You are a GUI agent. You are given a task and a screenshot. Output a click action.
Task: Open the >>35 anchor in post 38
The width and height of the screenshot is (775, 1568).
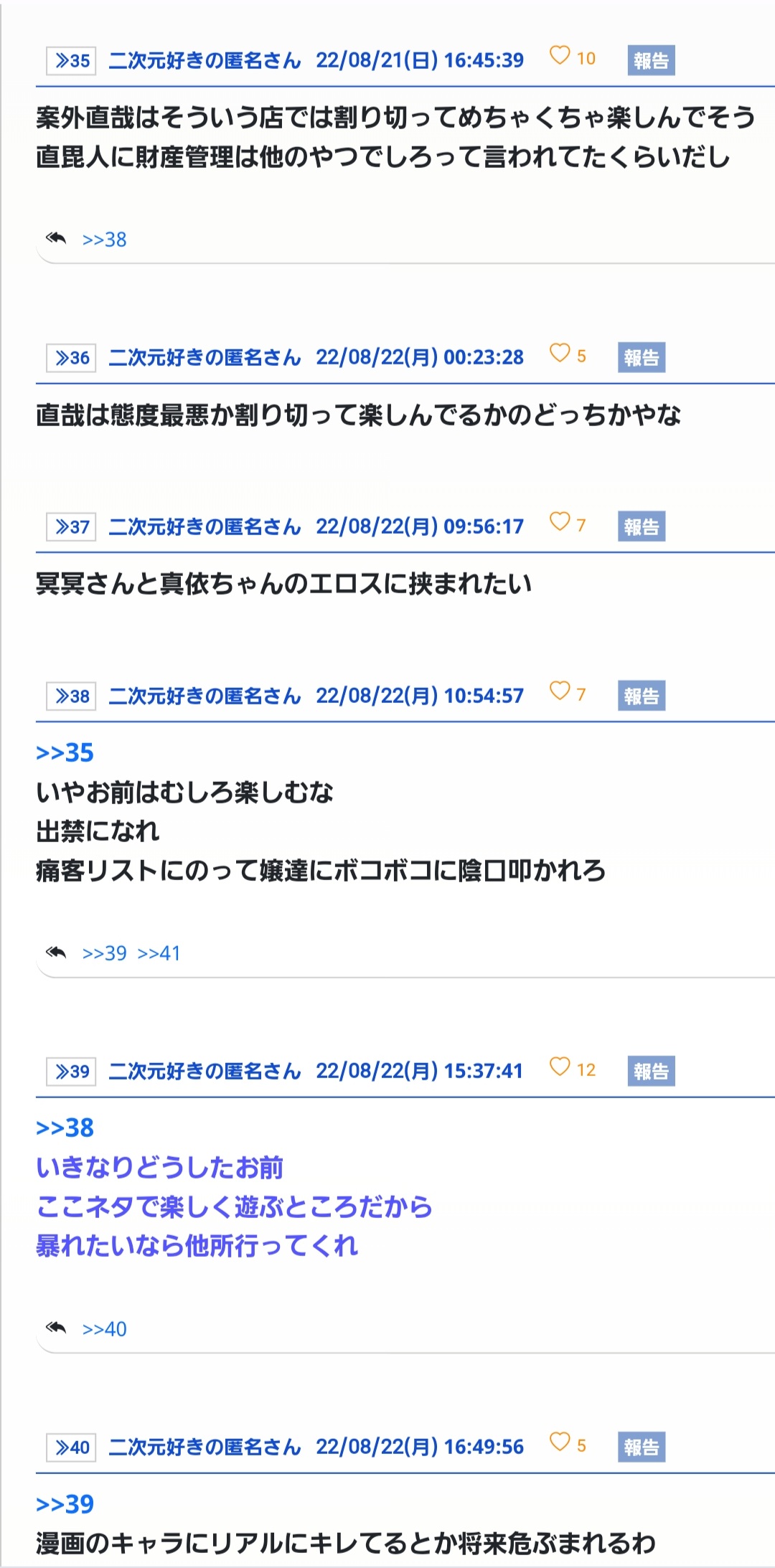65,752
